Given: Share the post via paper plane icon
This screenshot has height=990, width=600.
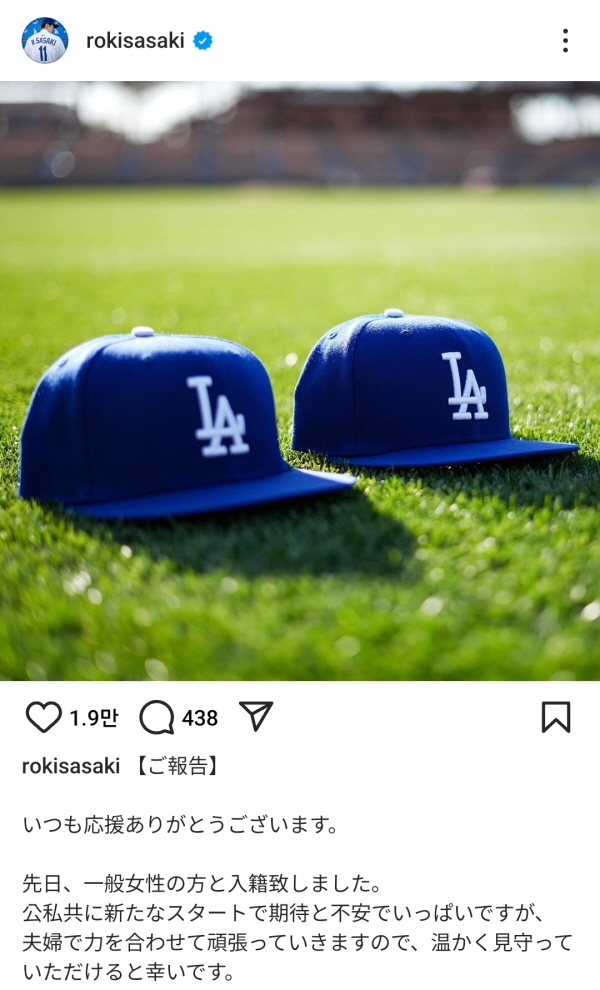Looking at the screenshot, I should [256, 716].
